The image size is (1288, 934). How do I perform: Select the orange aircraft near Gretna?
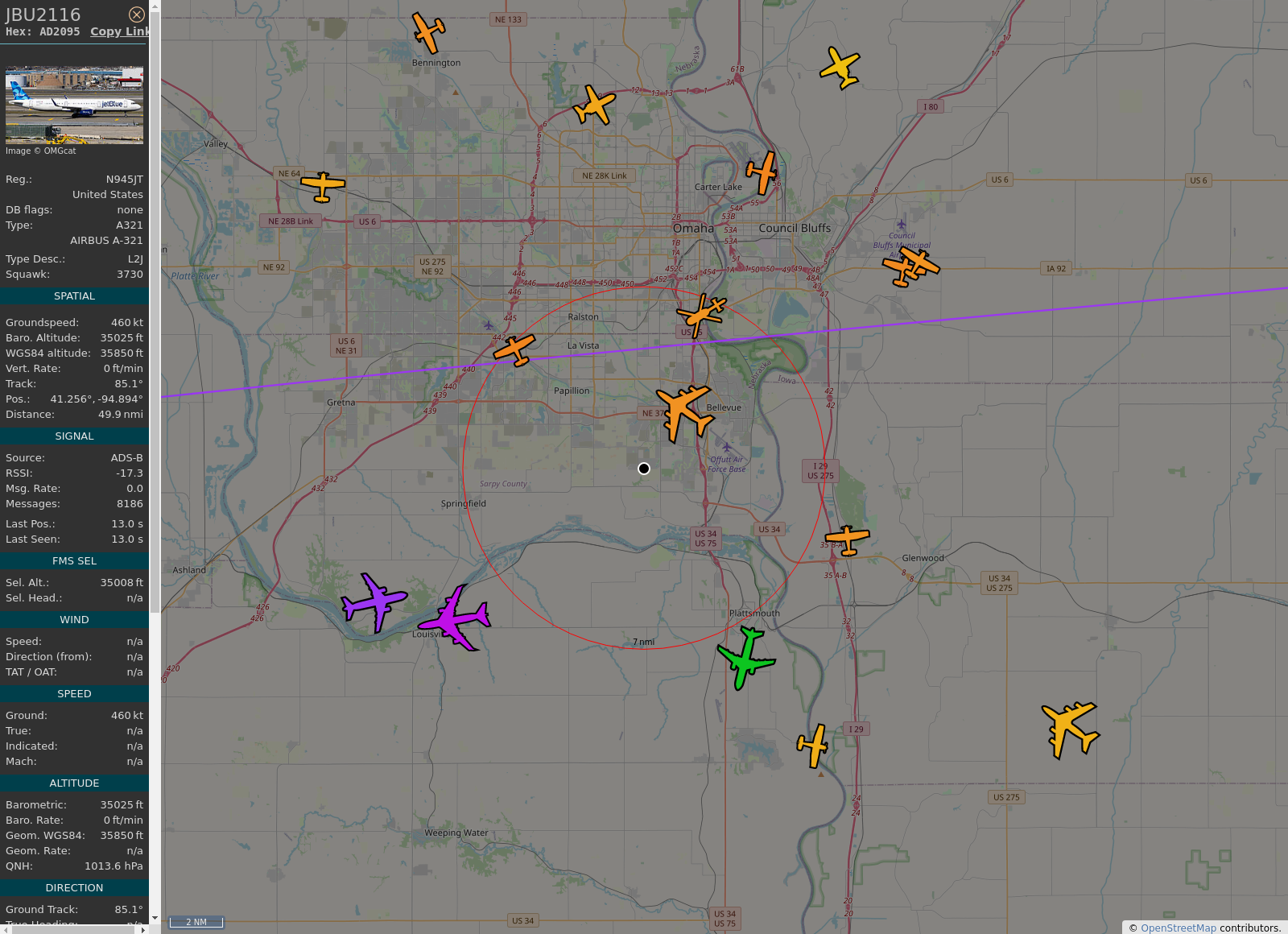pyautogui.click(x=514, y=350)
